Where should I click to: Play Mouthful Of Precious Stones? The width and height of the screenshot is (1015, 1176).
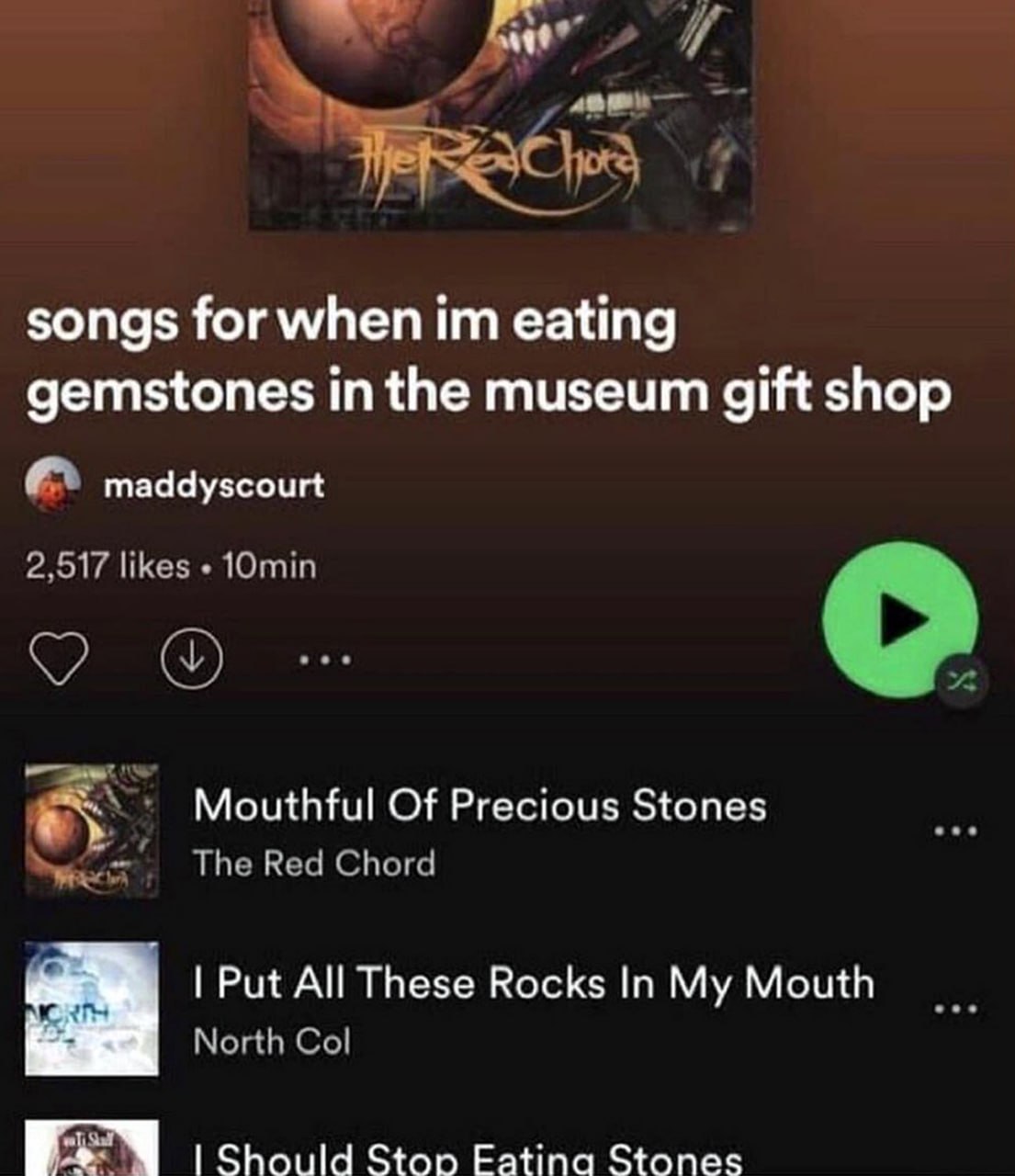click(479, 807)
